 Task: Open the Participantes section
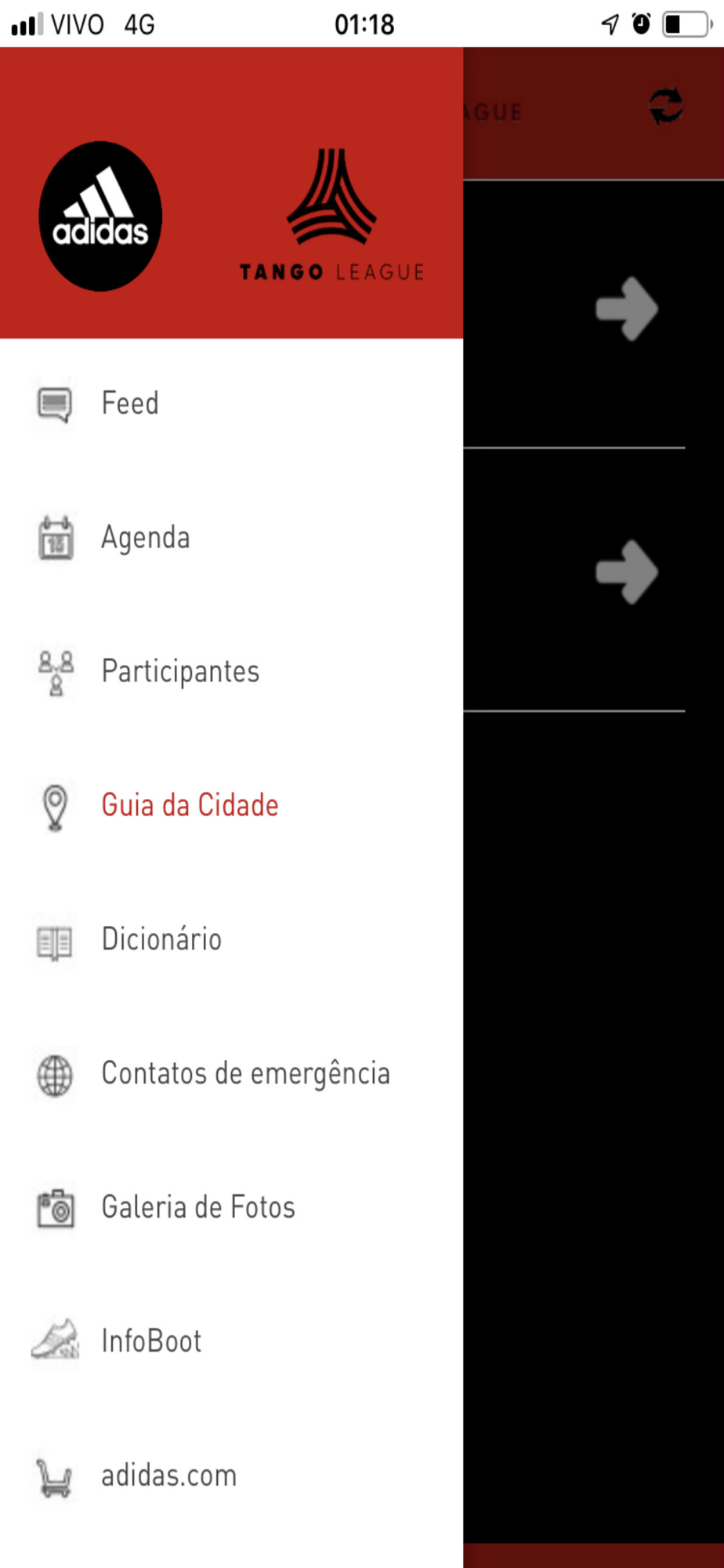coord(180,672)
